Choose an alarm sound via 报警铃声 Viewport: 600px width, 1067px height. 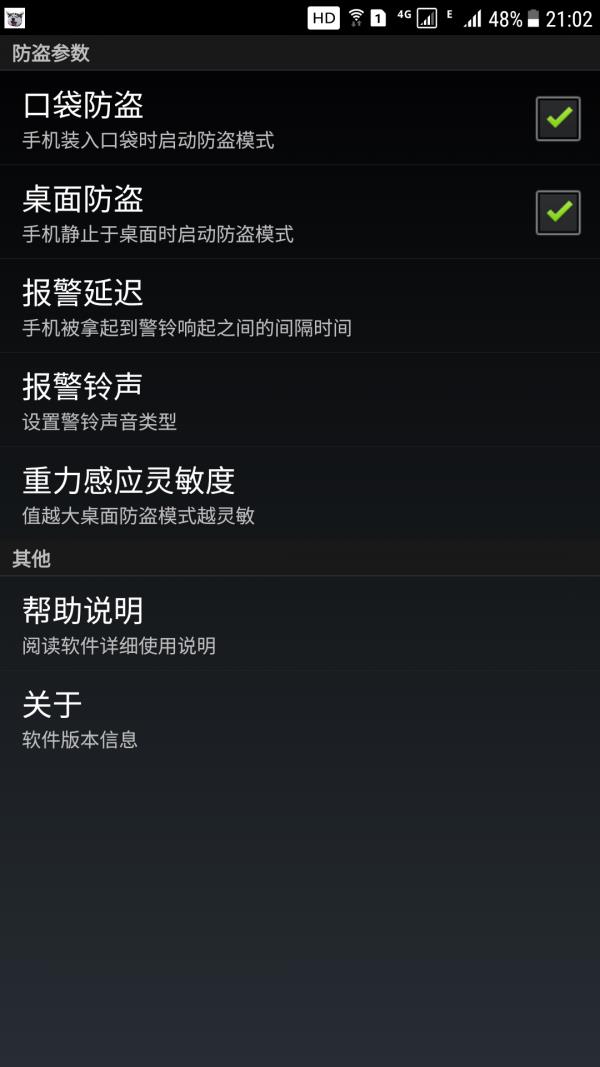[300, 400]
